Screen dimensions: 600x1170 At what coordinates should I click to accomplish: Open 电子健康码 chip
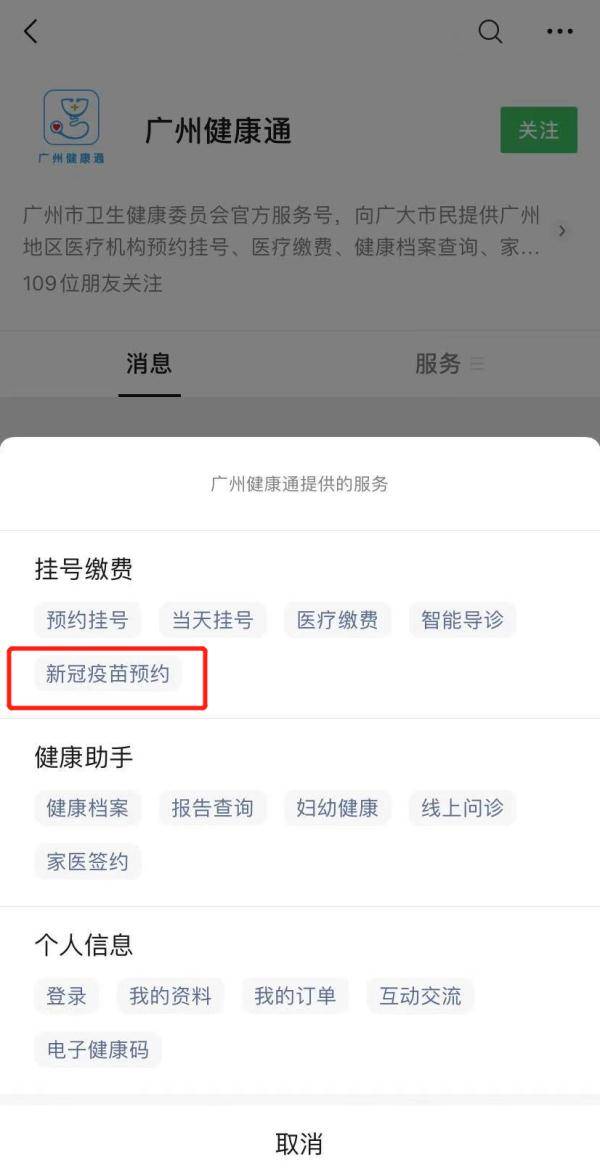click(97, 1050)
